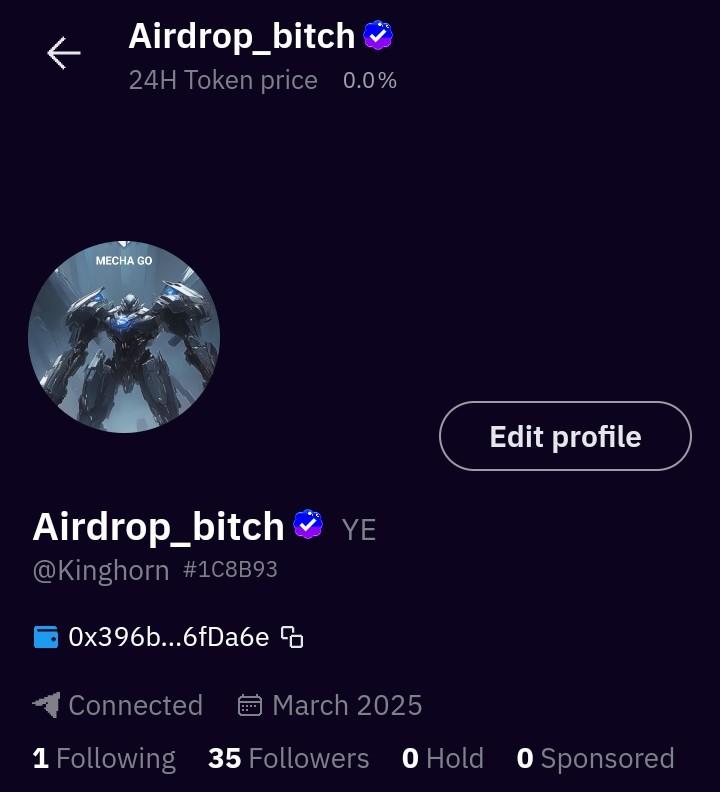Tap the Edit profile button
The height and width of the screenshot is (792, 720).
pyautogui.click(x=565, y=436)
